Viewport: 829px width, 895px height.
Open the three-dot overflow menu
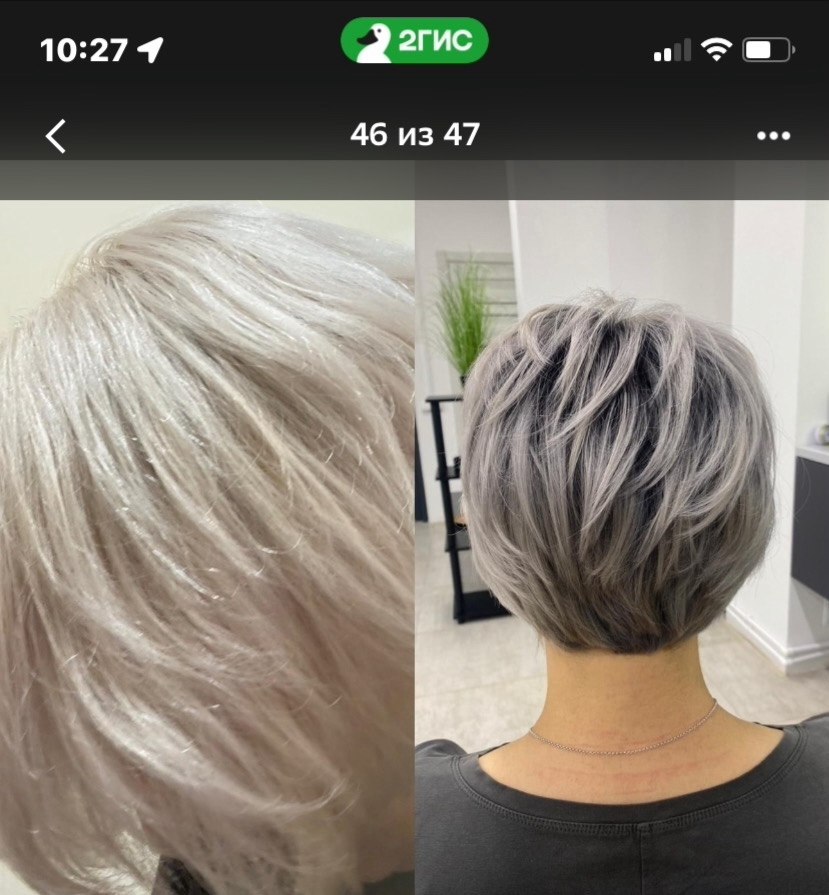pos(773,136)
